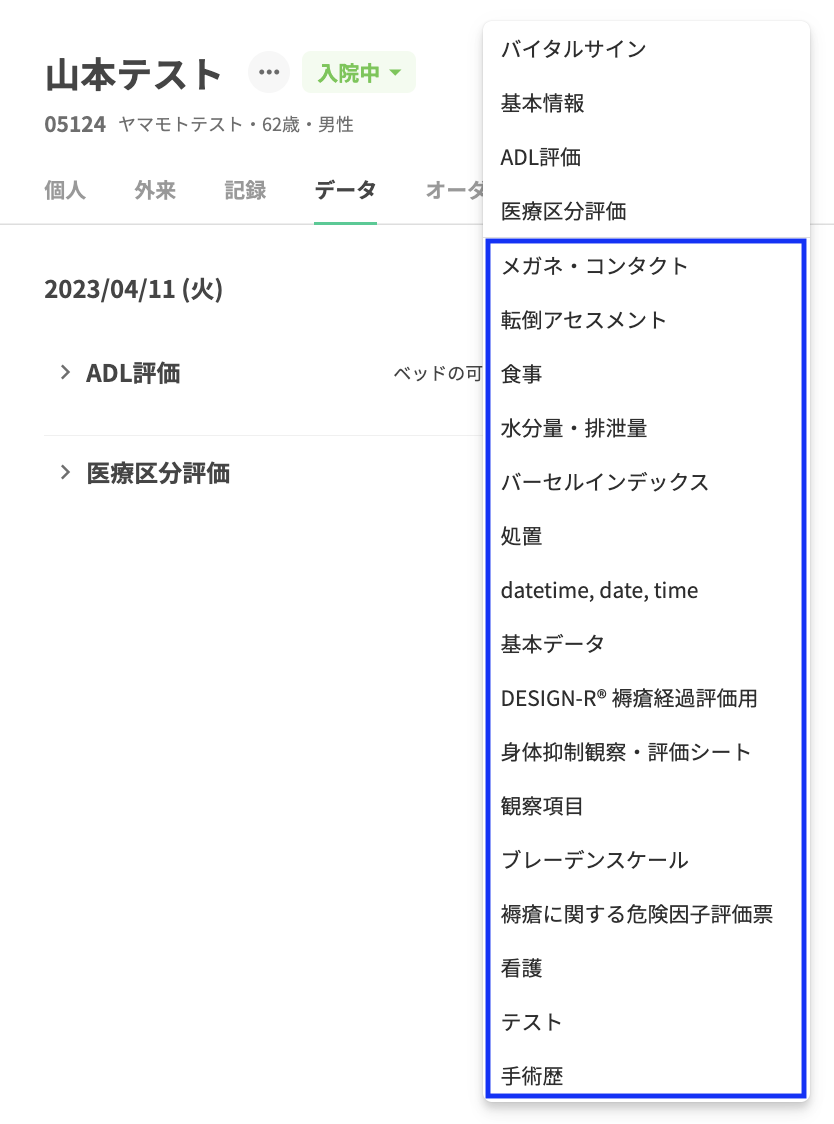Screen dimensions: 834x1124
Task: Choose 看護 menu item
Action: (522, 968)
